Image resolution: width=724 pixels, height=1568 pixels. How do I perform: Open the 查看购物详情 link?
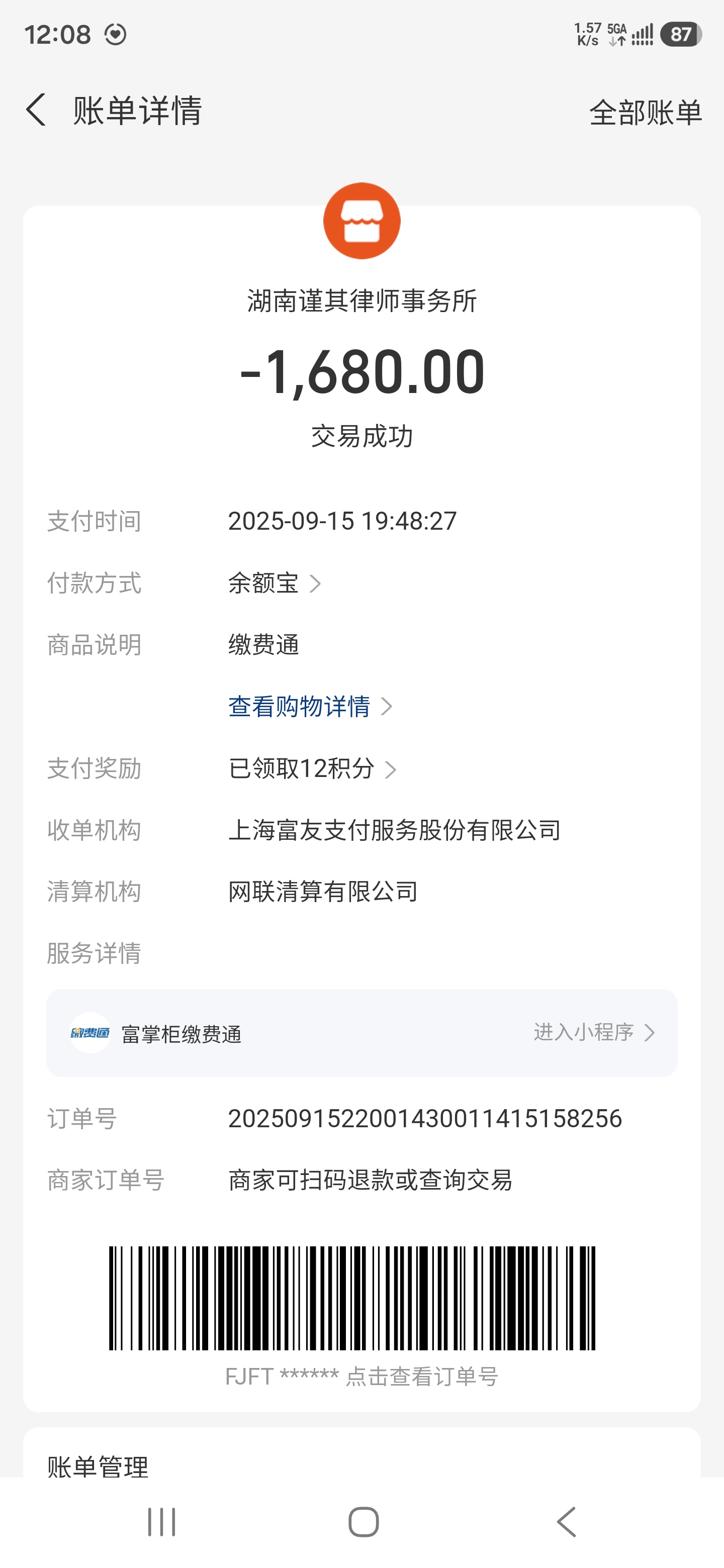[x=310, y=706]
